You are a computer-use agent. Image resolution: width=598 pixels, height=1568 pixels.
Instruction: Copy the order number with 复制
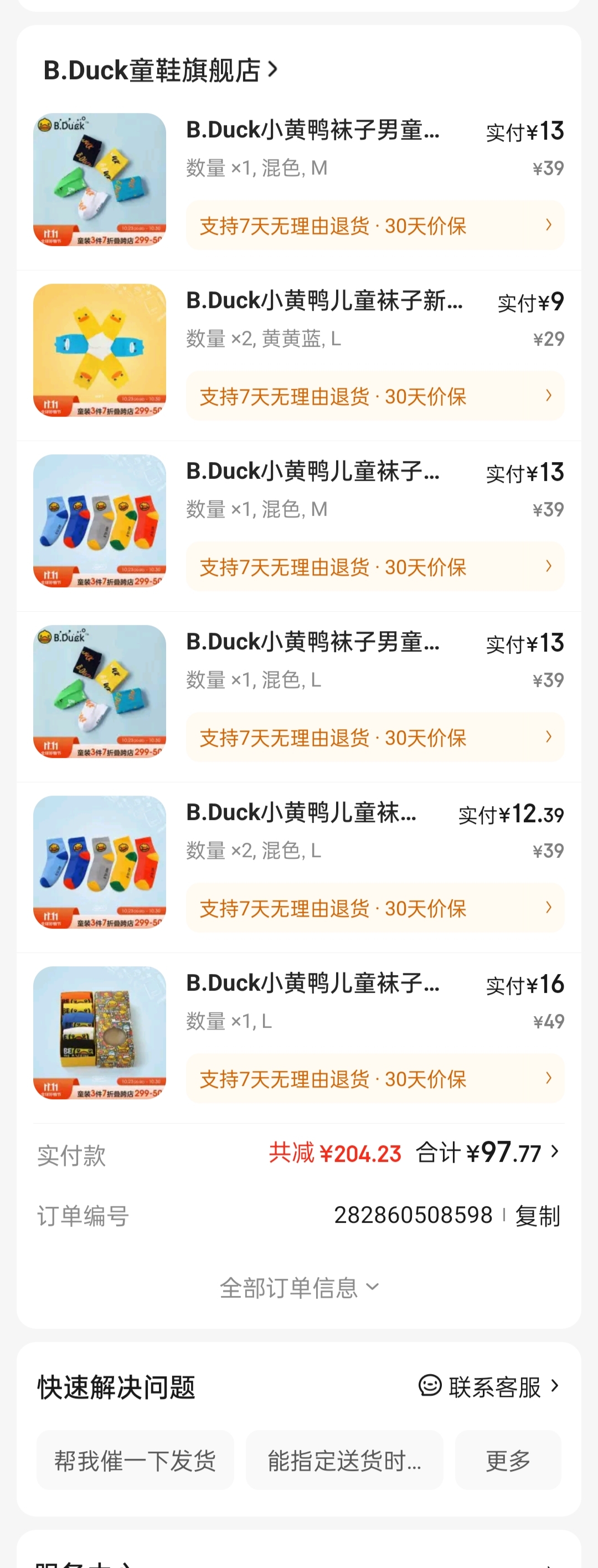pos(537,1216)
